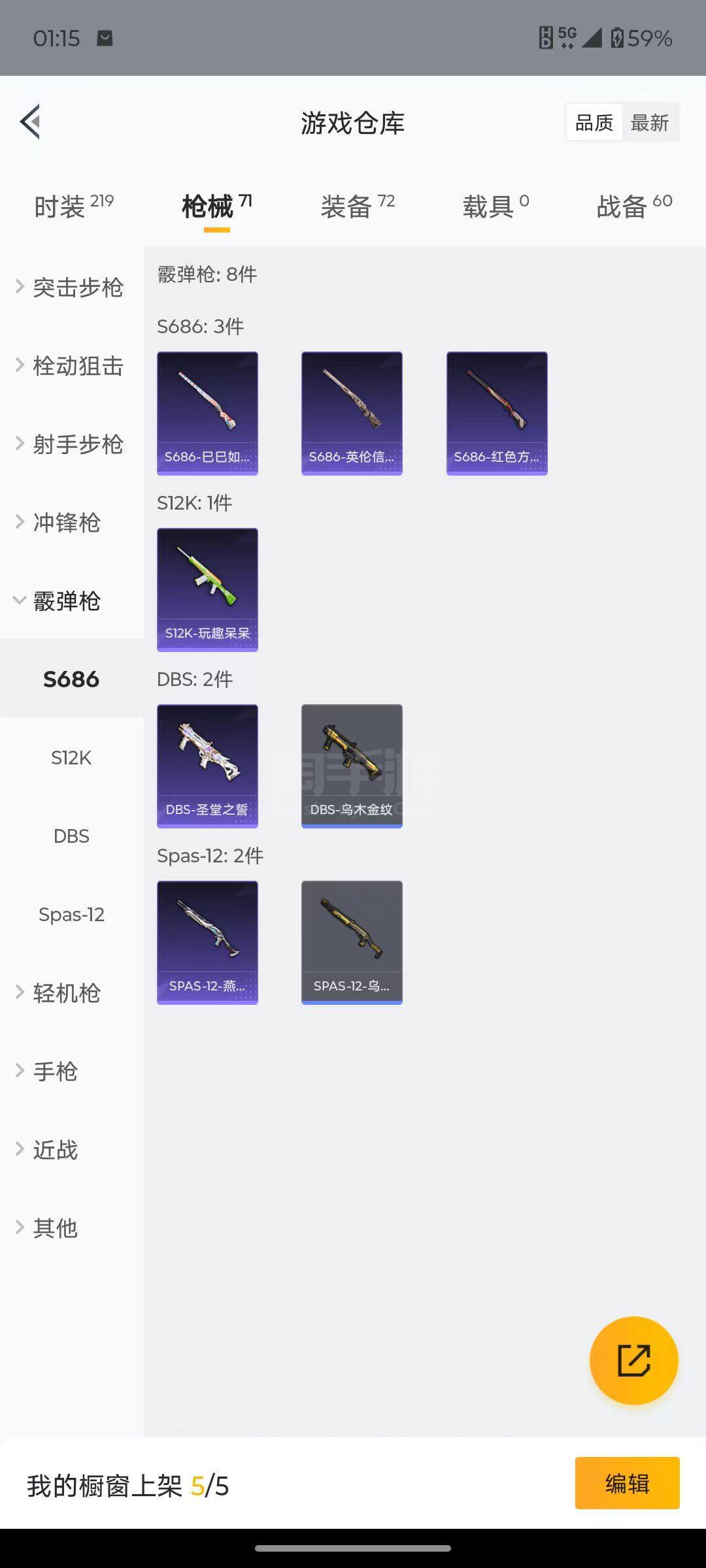Tap the 编辑 button
This screenshot has height=1568, width=706.
(x=627, y=1483)
